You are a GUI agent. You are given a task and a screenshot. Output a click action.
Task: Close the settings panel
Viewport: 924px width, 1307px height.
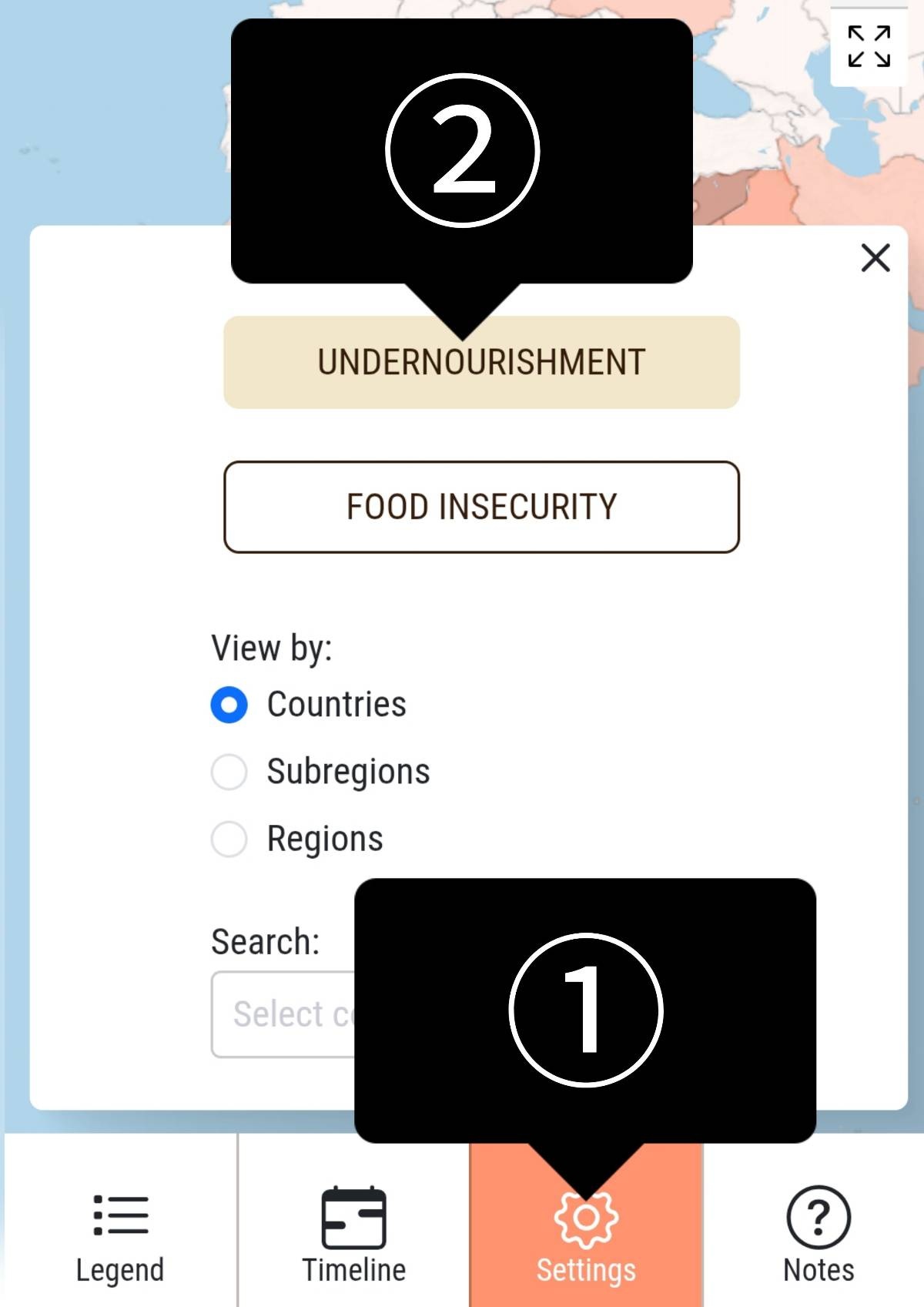tap(875, 258)
